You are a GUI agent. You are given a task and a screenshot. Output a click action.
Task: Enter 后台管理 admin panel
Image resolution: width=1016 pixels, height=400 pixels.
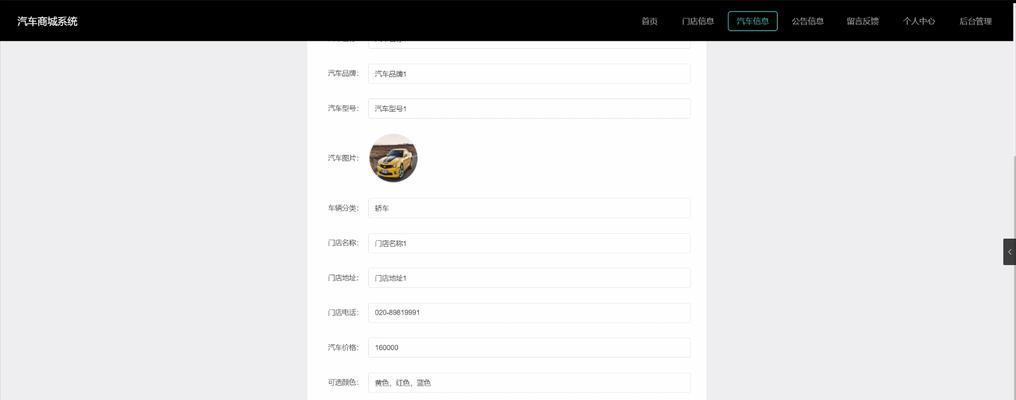[x=975, y=21]
